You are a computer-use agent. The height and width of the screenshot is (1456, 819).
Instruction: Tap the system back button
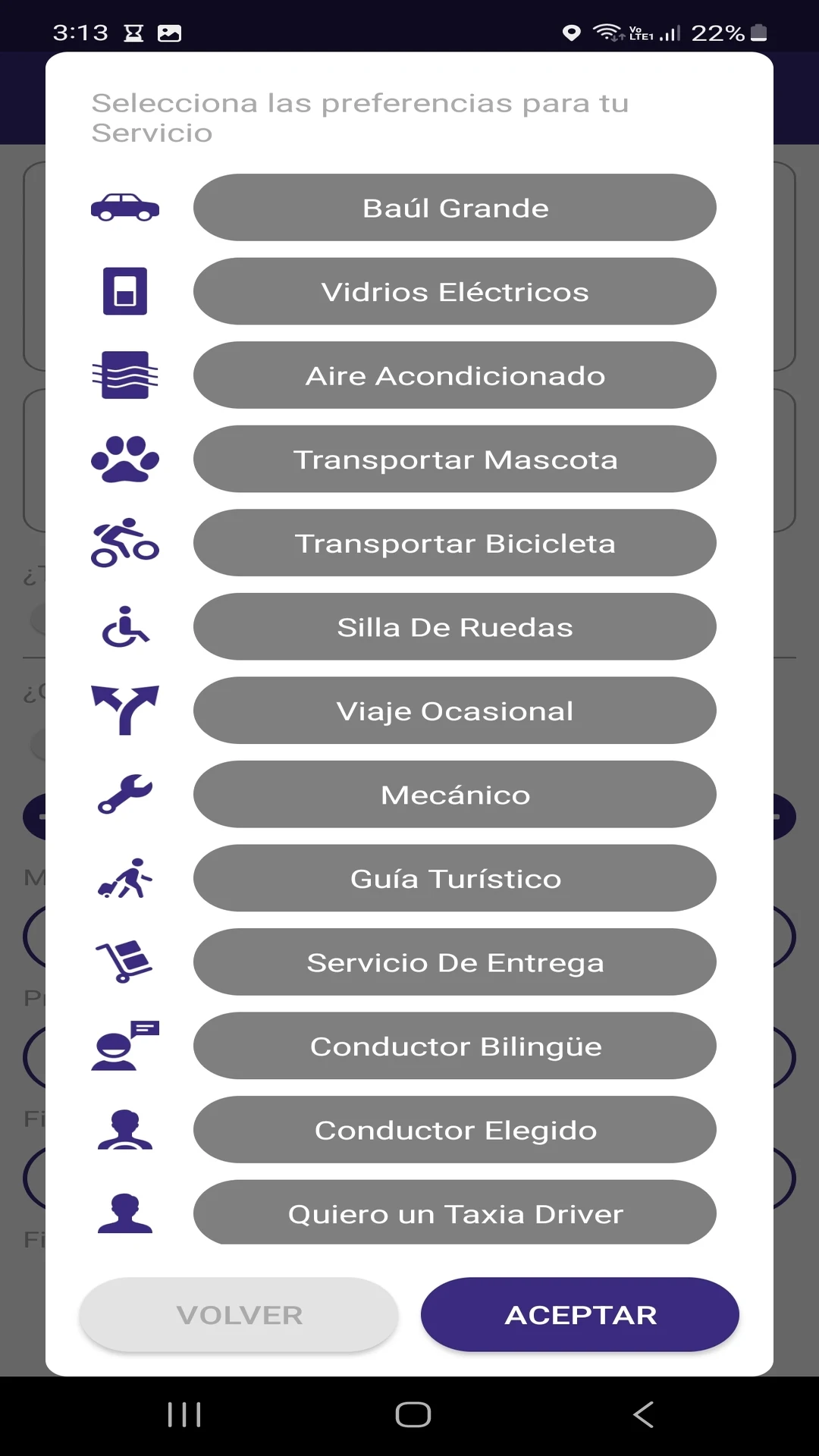[x=643, y=1415]
